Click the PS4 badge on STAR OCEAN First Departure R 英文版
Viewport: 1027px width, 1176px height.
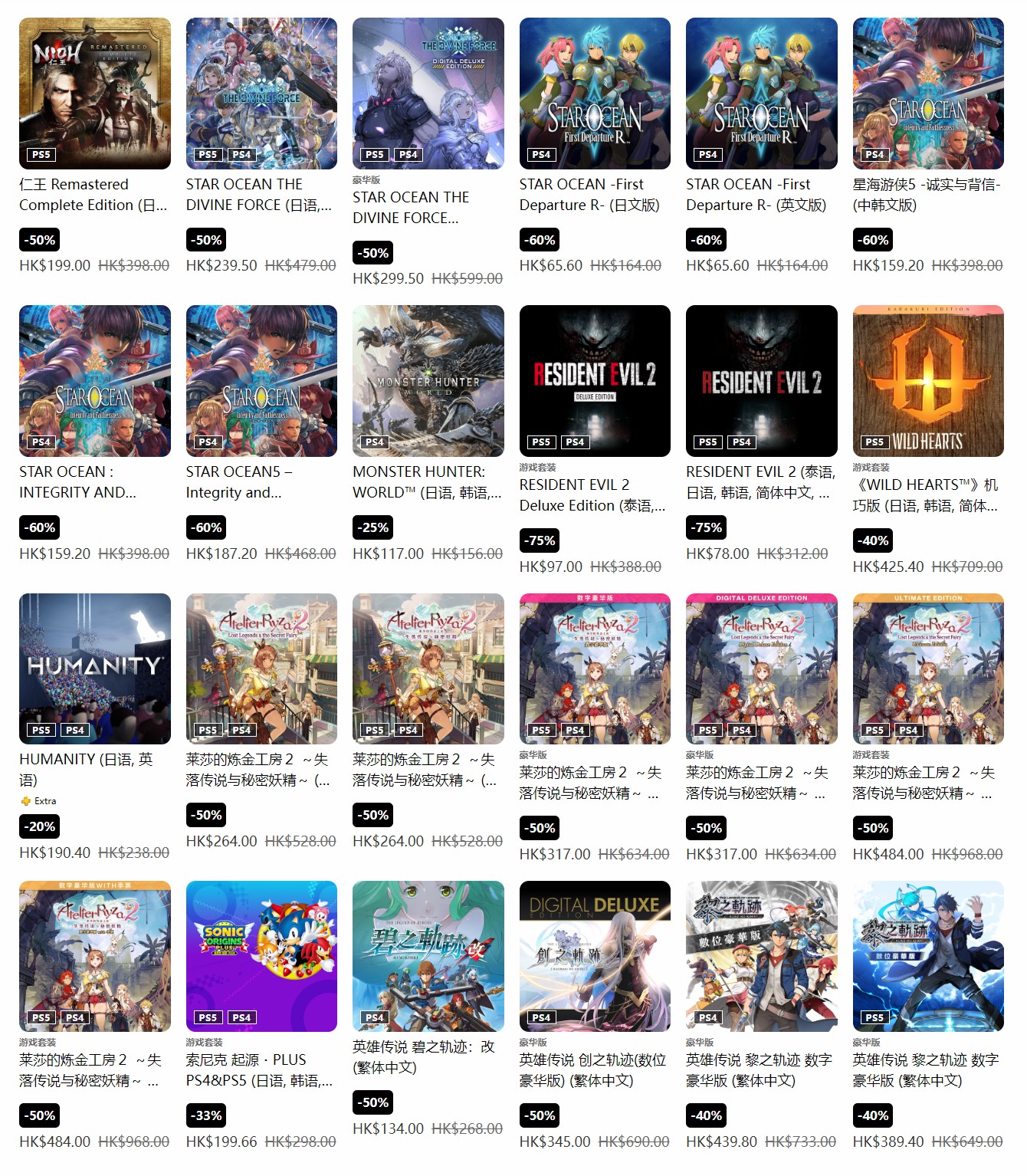pyautogui.click(x=707, y=154)
